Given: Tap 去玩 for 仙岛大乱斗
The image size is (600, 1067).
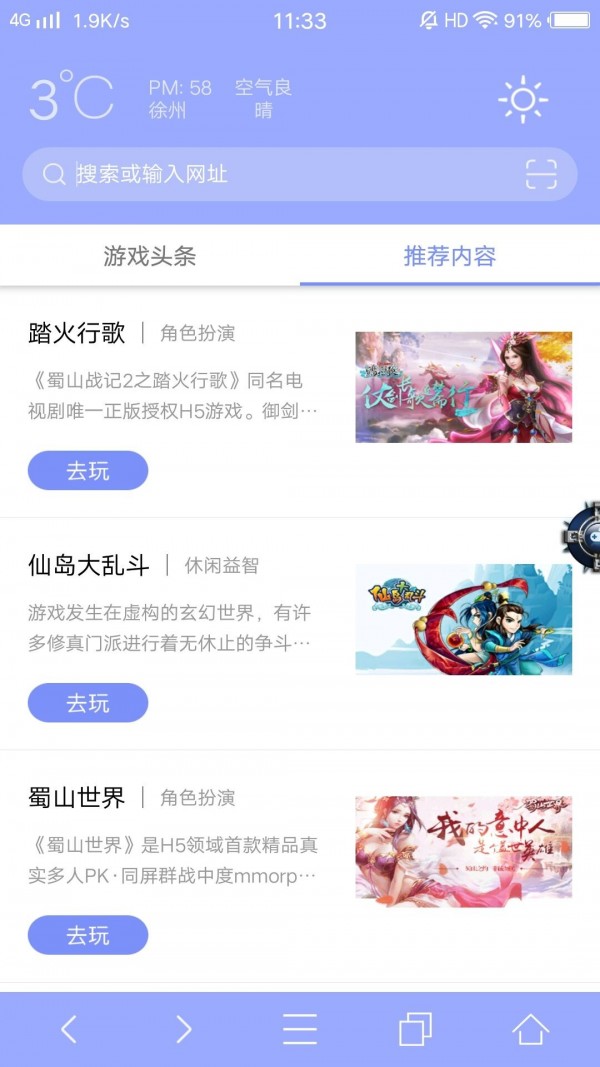Looking at the screenshot, I should tap(88, 703).
